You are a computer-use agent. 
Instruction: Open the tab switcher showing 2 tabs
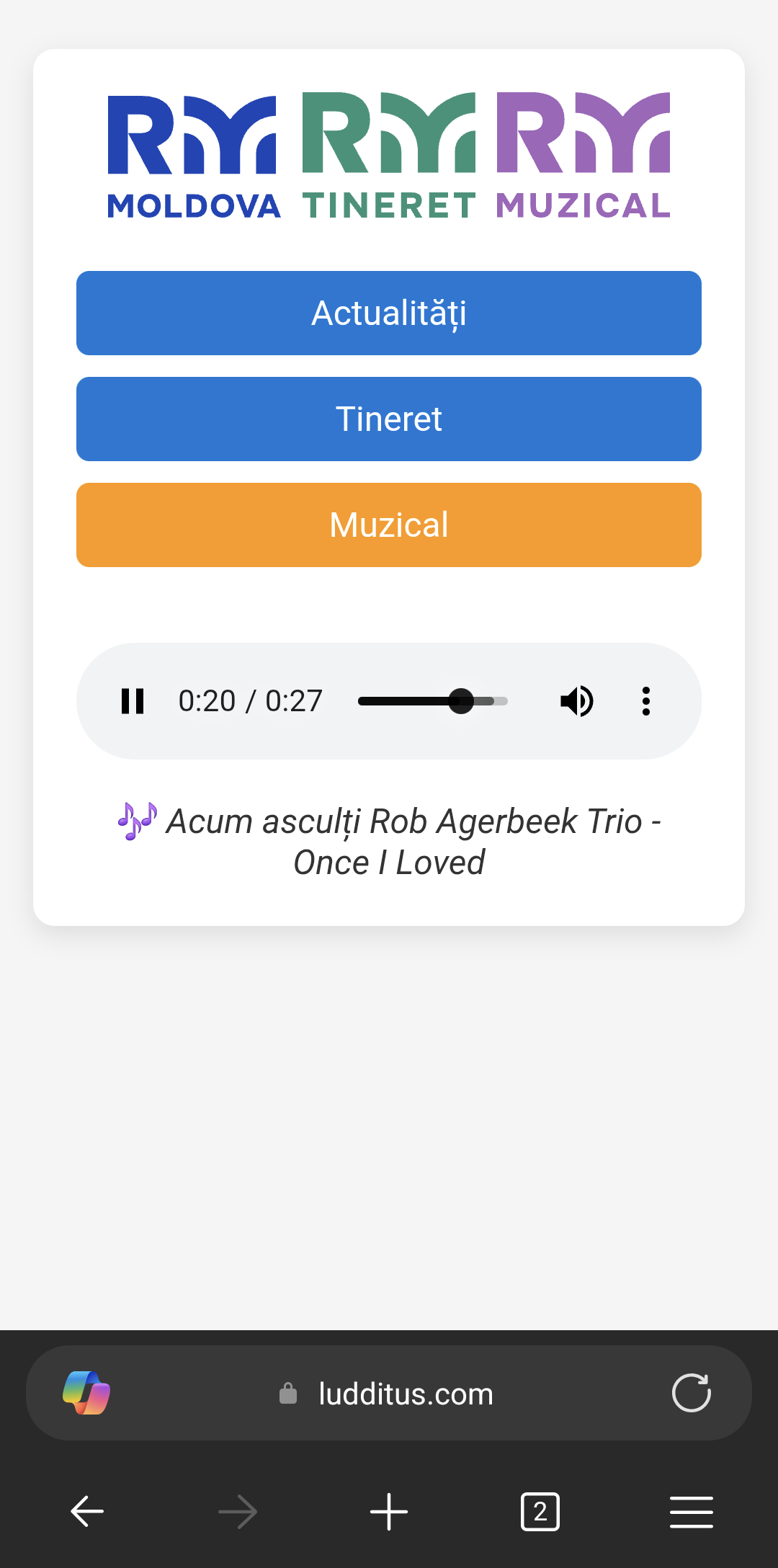(x=540, y=1511)
